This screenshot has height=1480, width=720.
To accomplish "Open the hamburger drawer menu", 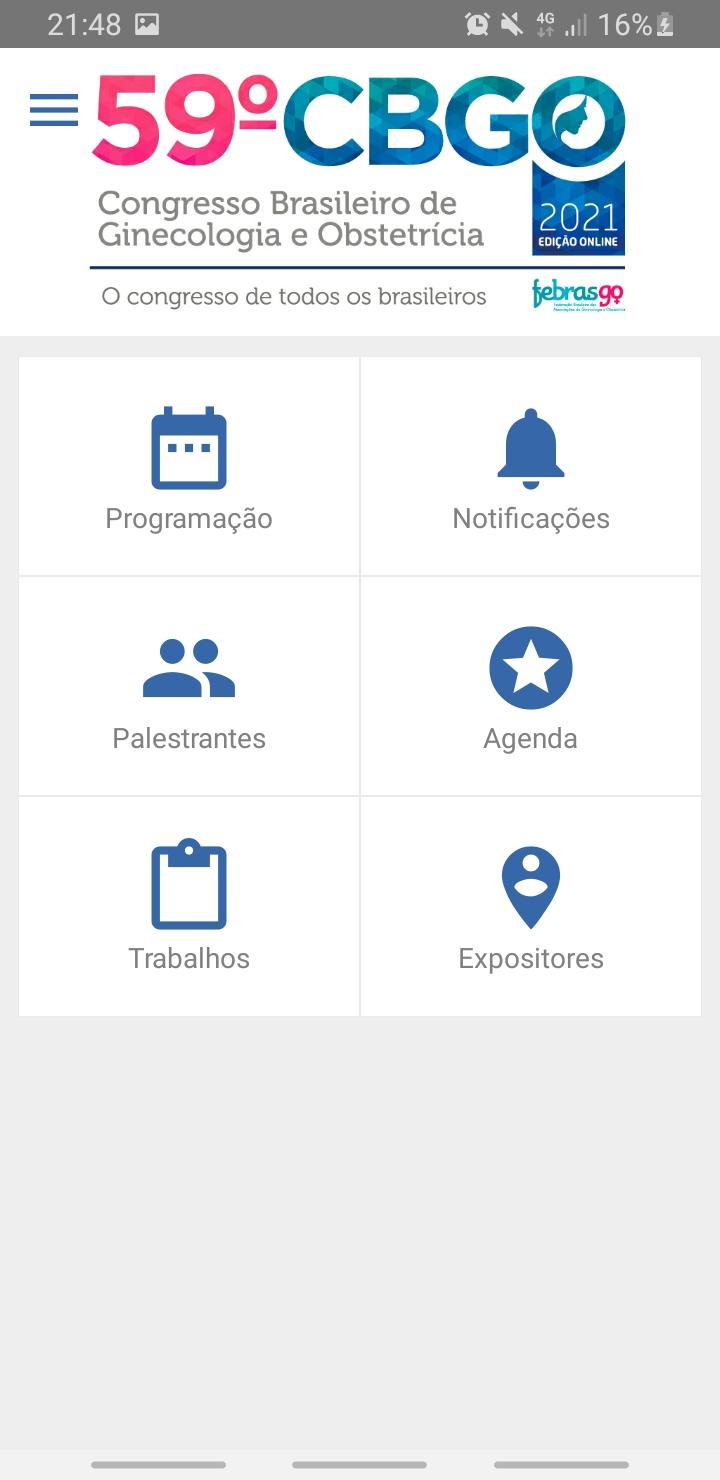I will point(54,110).
